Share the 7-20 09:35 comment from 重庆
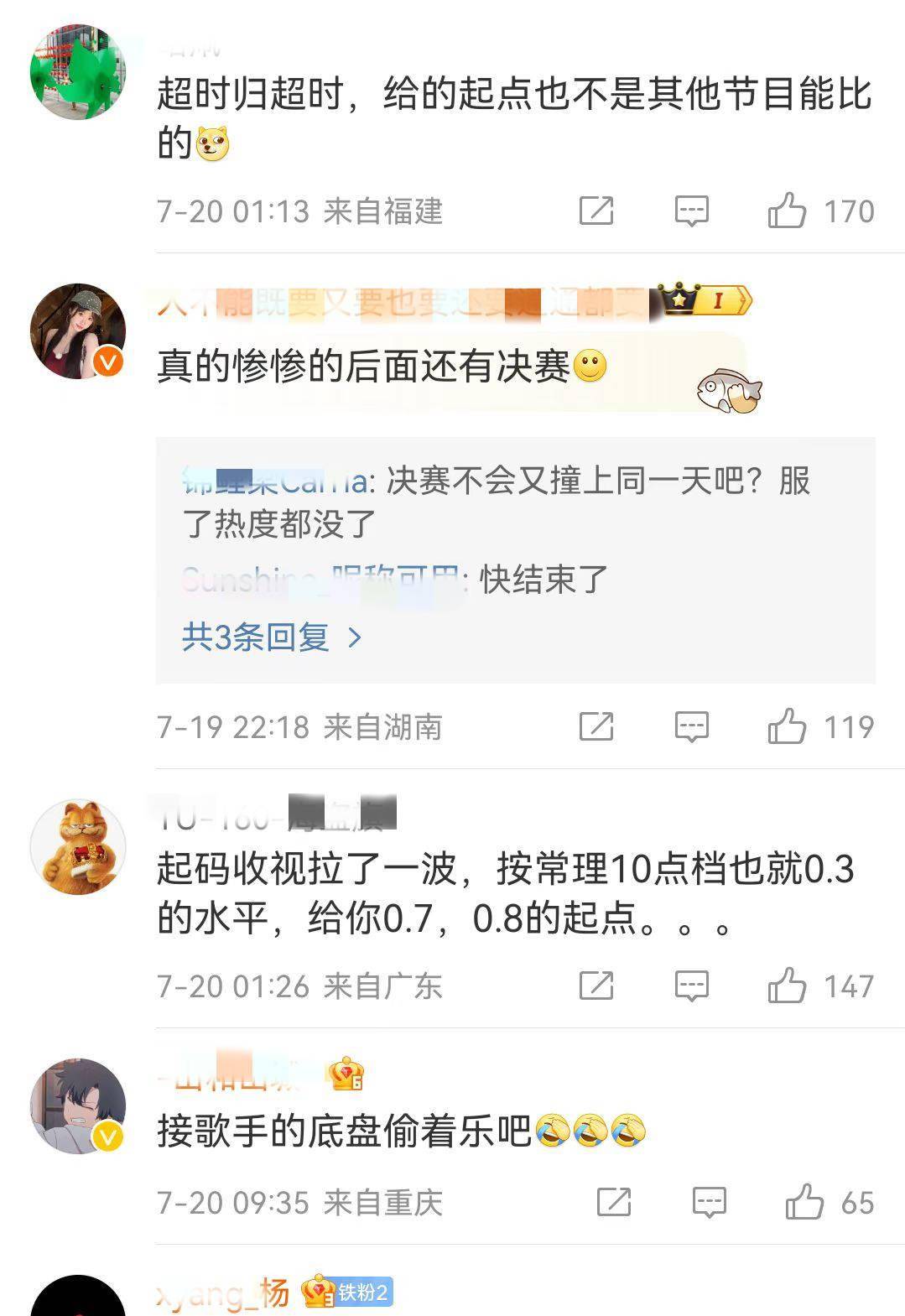This screenshot has width=905, height=1316. click(x=613, y=1203)
